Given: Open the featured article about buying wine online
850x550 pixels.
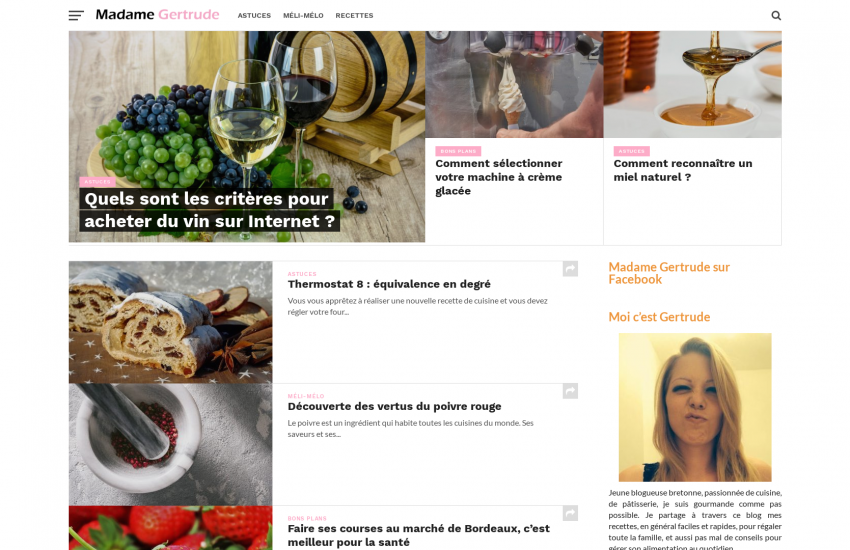Looking at the screenshot, I should [208, 210].
